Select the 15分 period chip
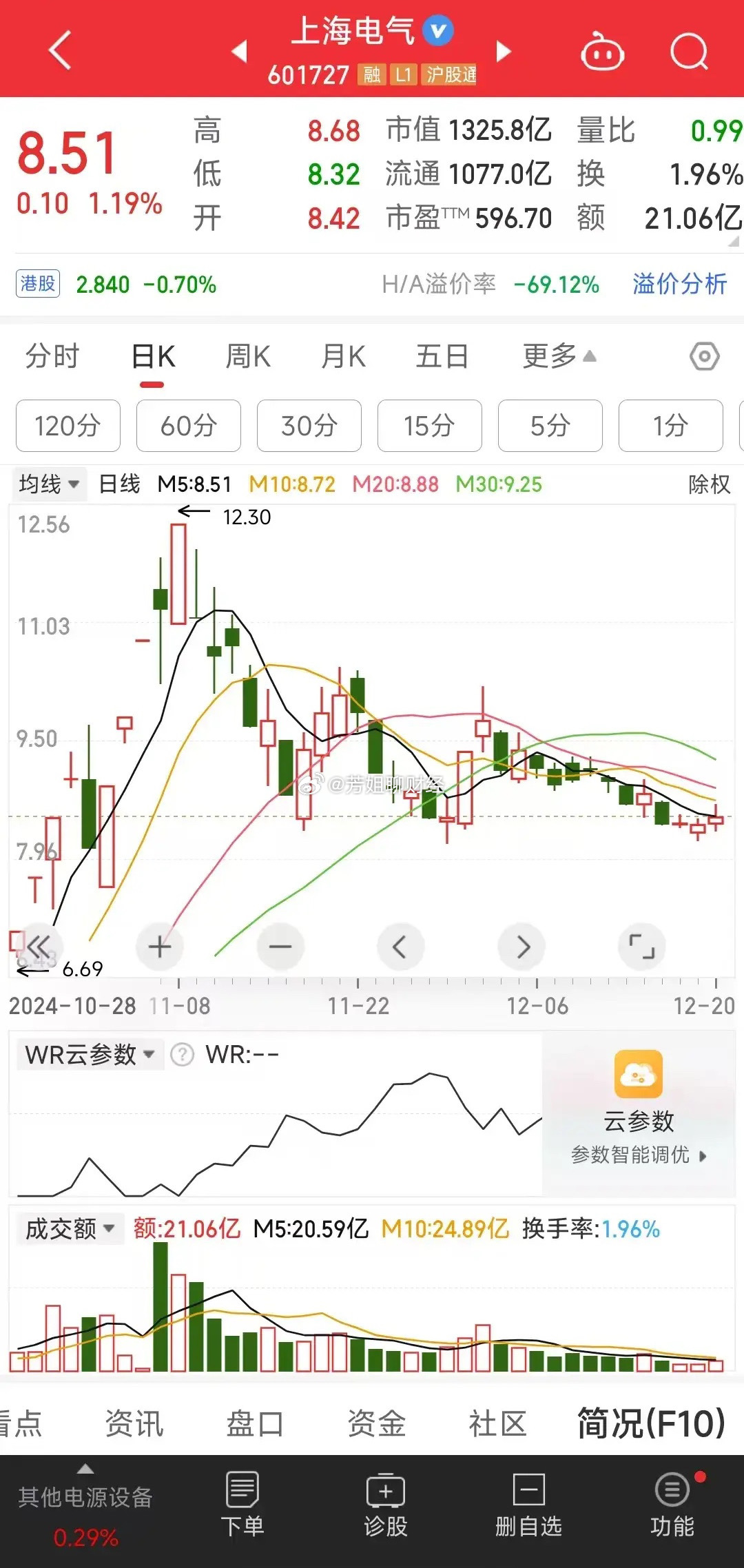Screen dimensions: 744x1568 click(429, 426)
